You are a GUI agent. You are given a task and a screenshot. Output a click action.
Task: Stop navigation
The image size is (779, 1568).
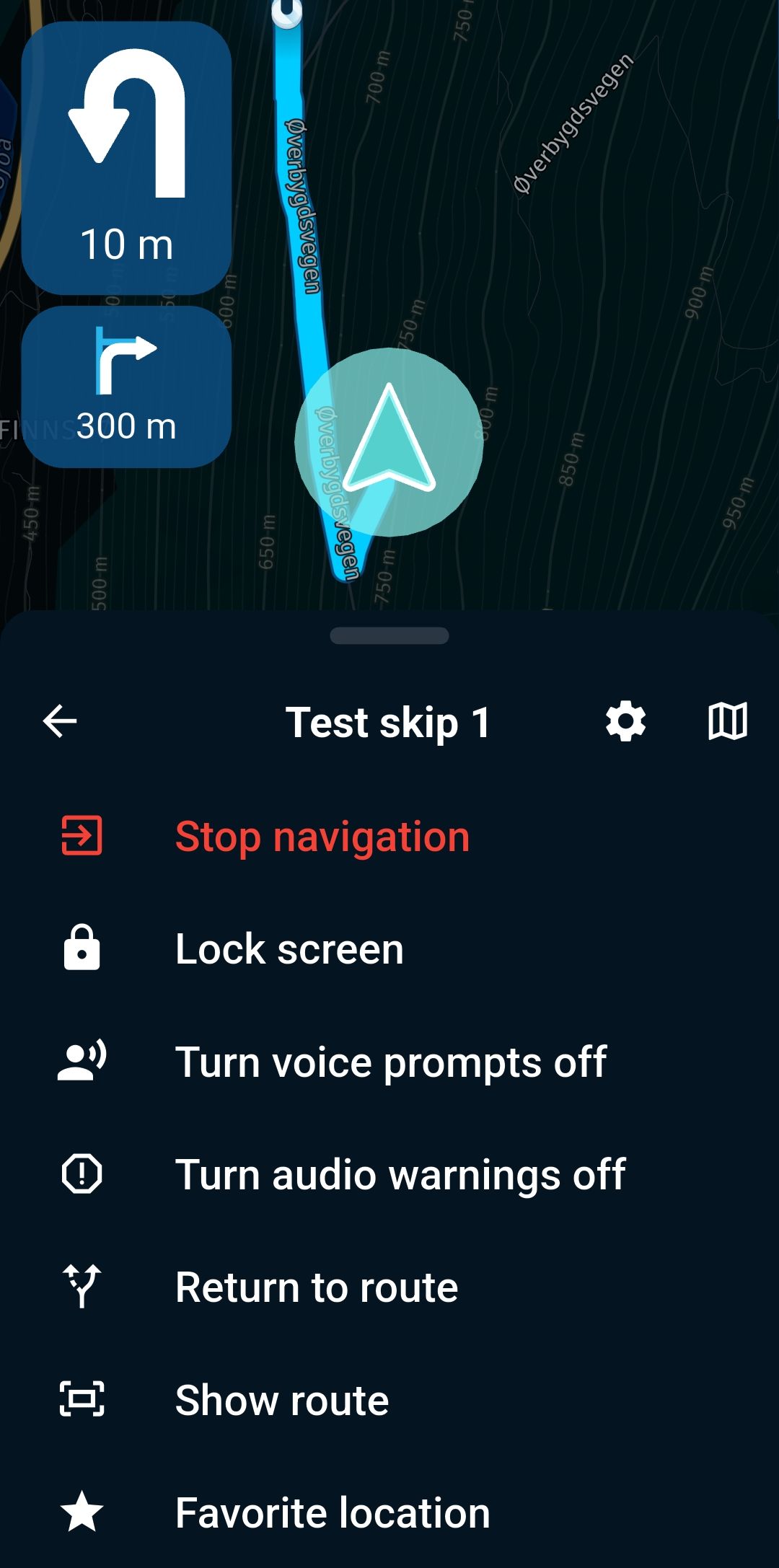[322, 837]
